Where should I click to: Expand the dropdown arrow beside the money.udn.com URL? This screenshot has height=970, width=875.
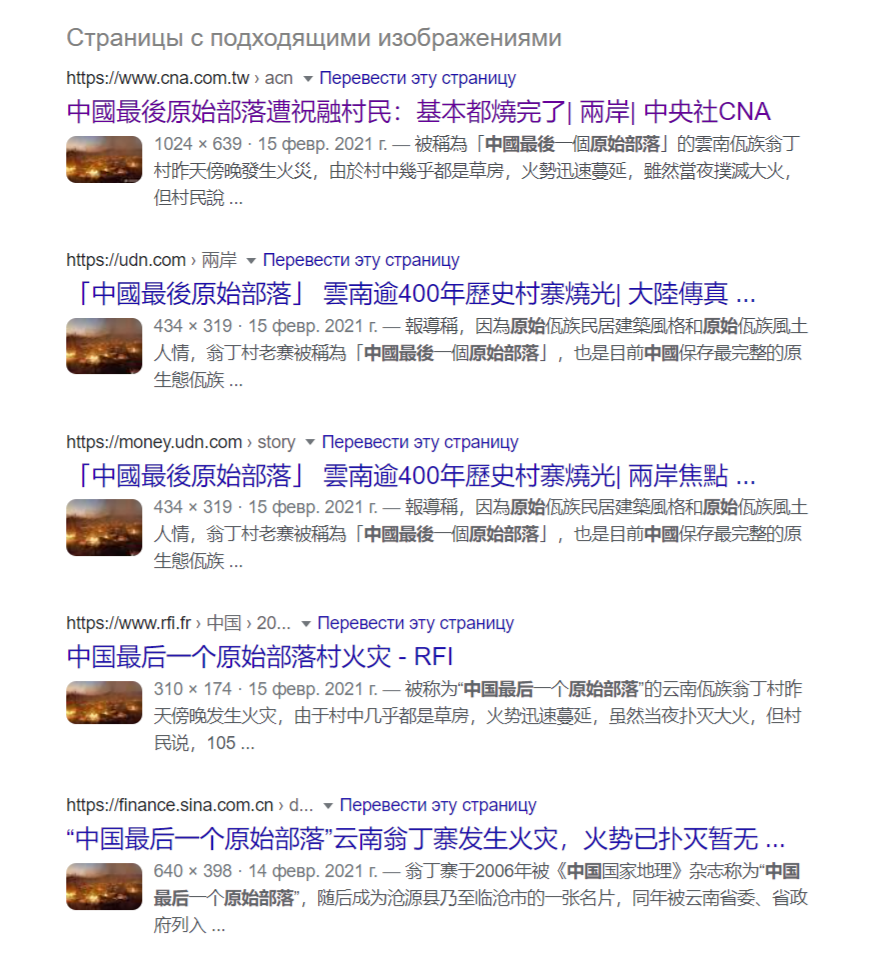tap(310, 443)
